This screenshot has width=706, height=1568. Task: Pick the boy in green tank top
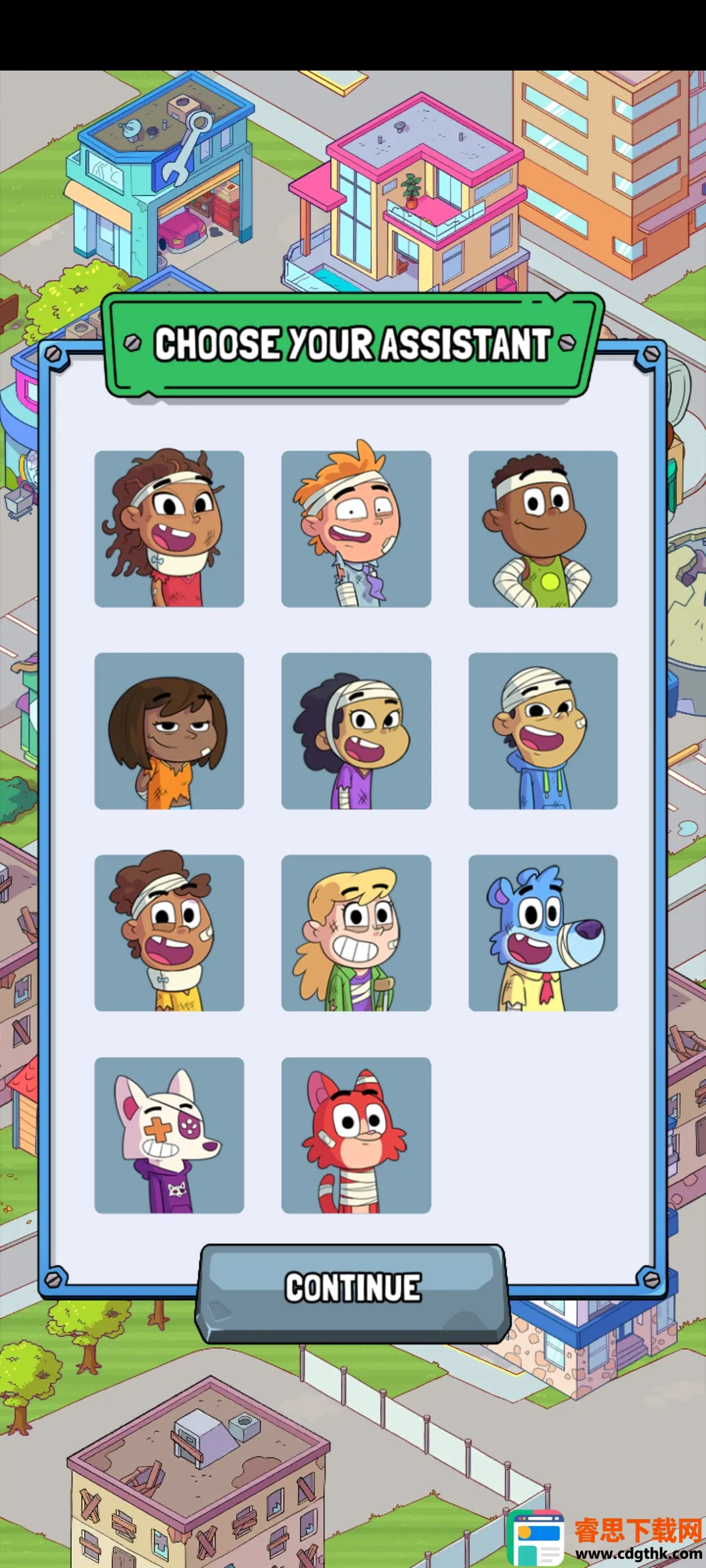click(543, 529)
